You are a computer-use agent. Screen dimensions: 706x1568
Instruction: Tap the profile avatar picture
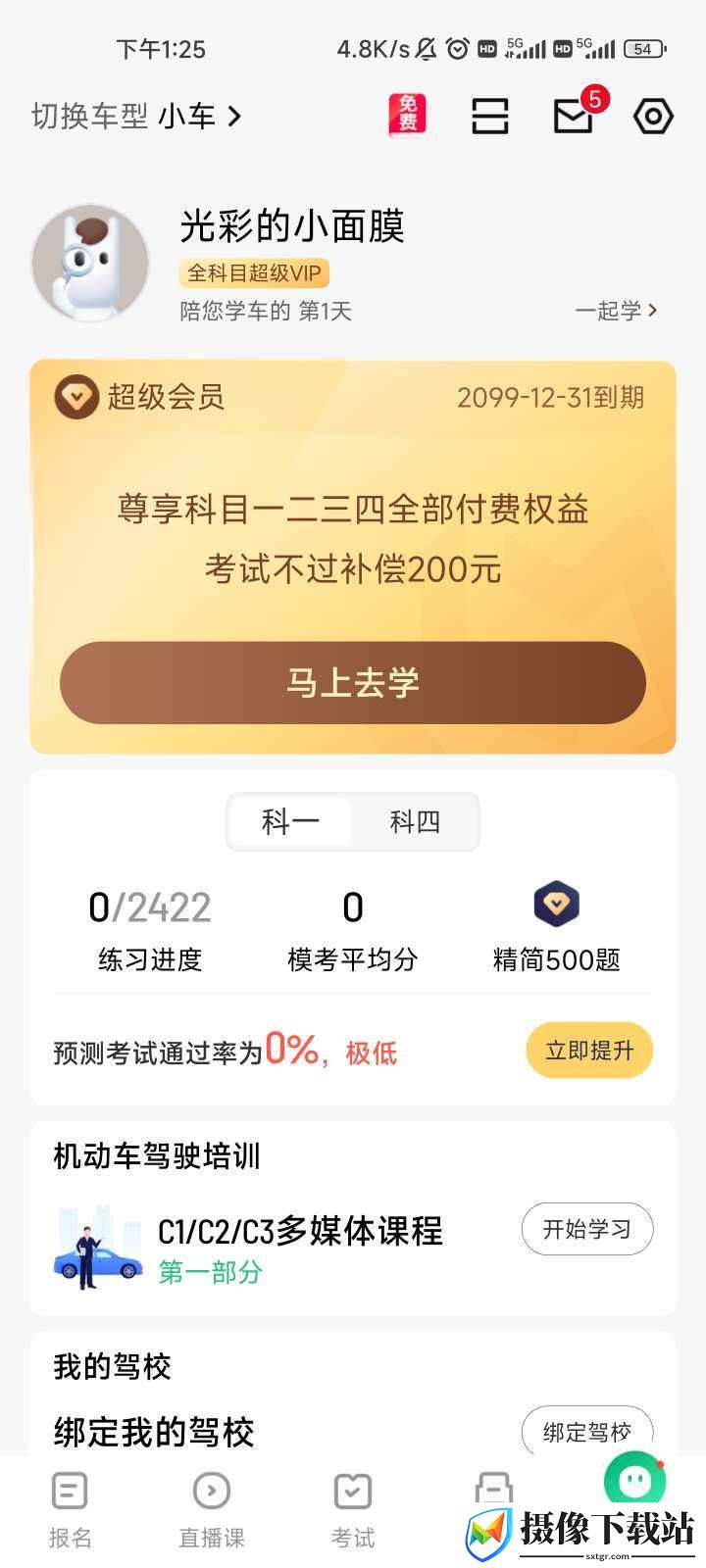pos(90,263)
